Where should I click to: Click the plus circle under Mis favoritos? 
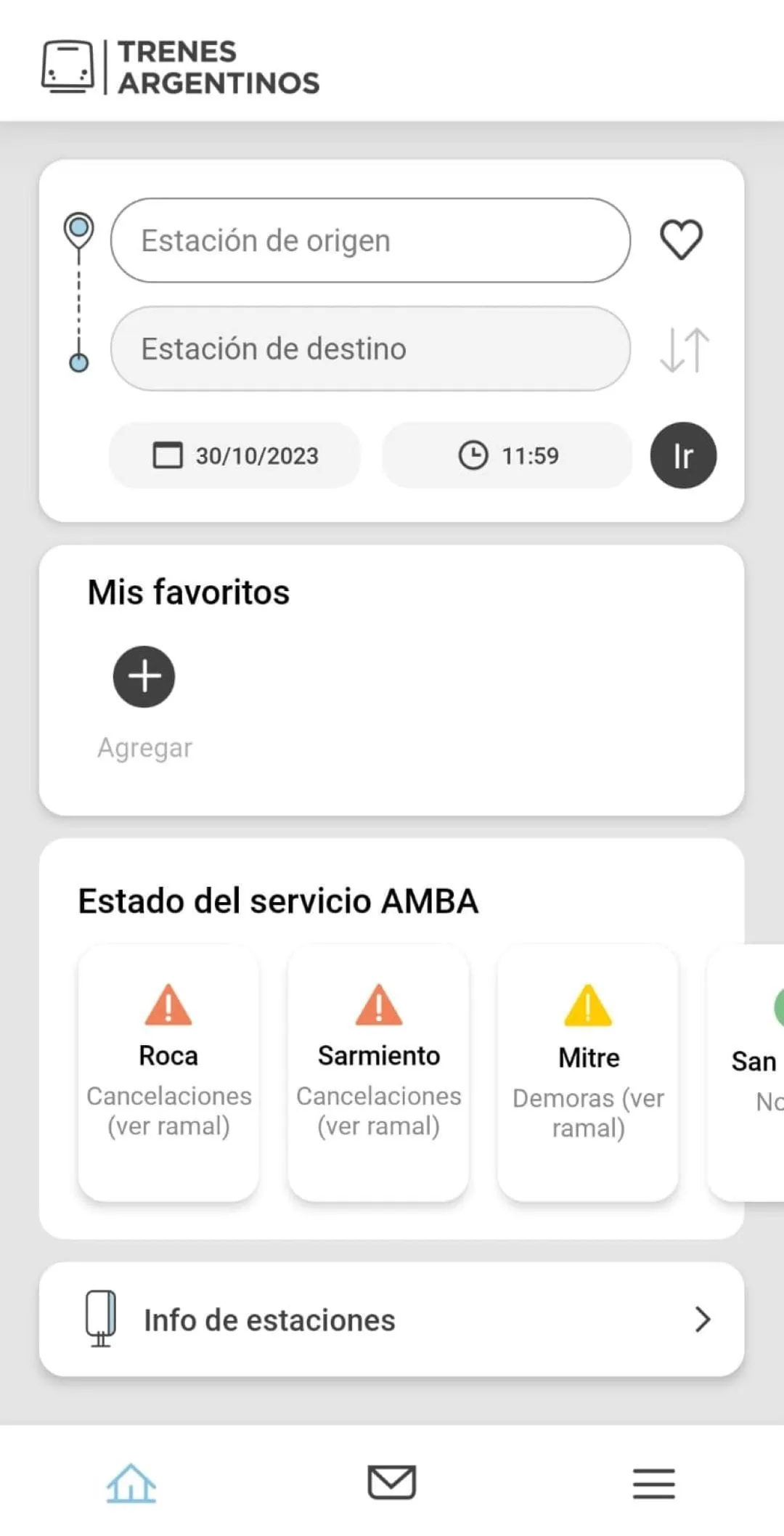143,676
